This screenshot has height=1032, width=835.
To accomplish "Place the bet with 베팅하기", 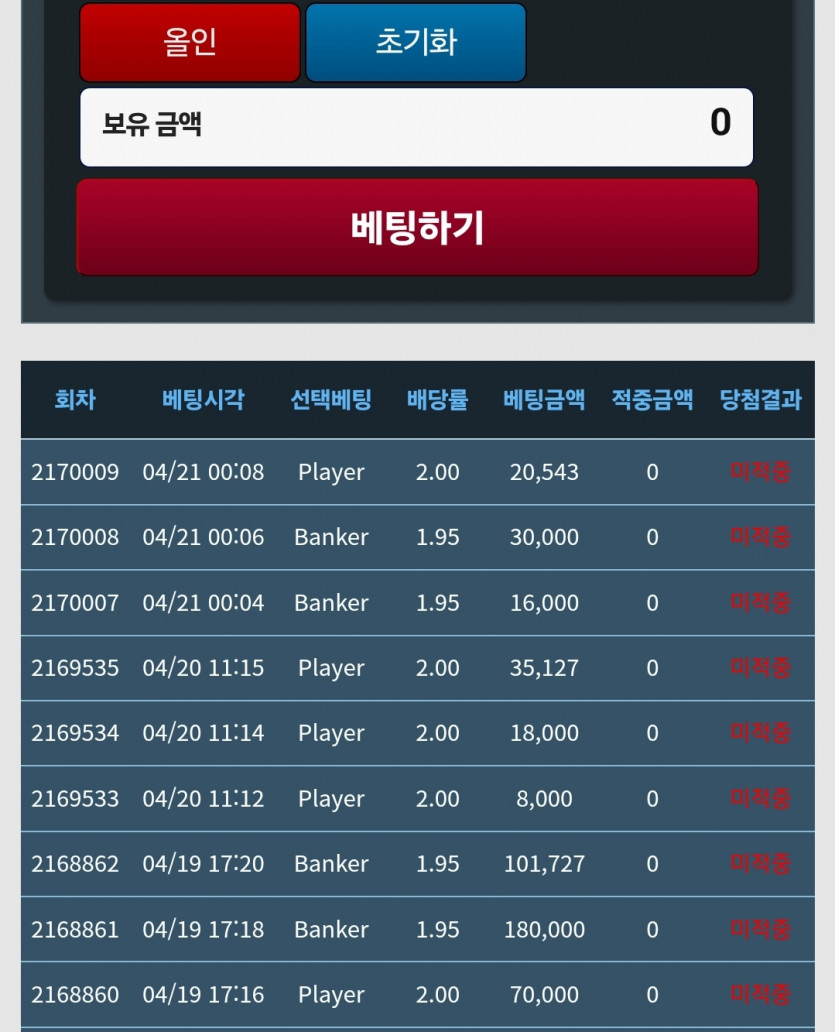I will click(417, 227).
